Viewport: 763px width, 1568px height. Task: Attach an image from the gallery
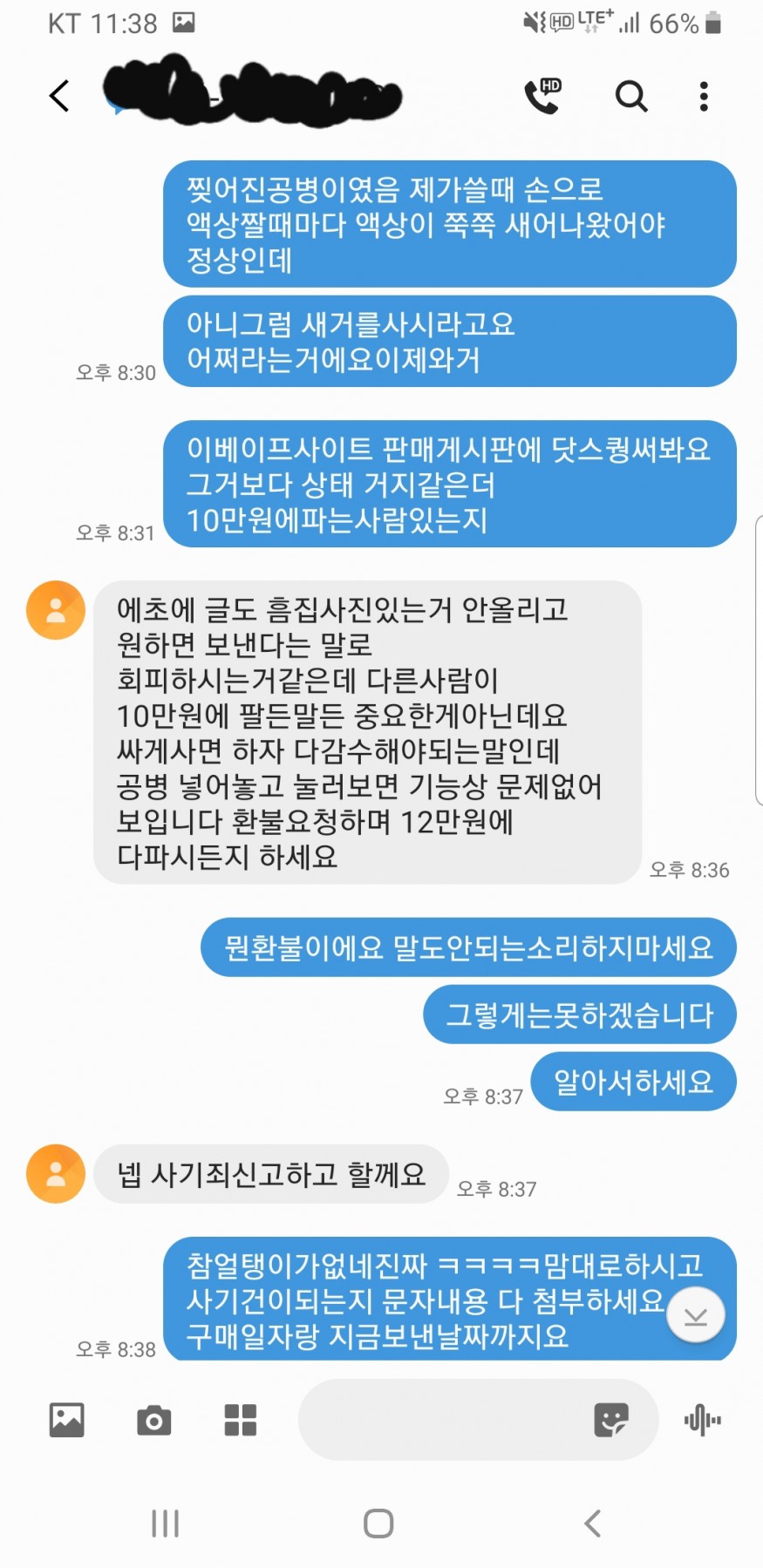click(66, 1420)
